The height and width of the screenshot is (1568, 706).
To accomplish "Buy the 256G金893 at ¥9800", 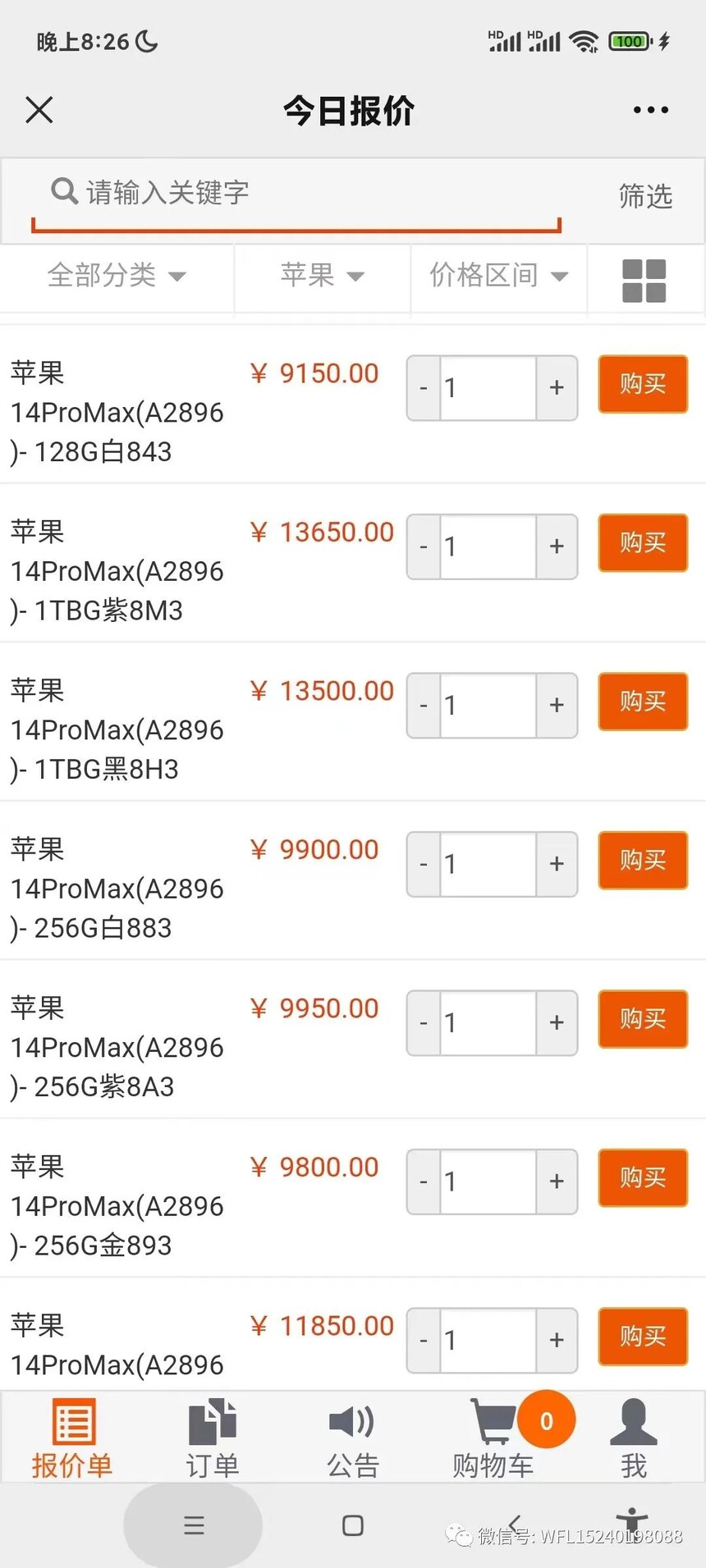I will pyautogui.click(x=643, y=1177).
